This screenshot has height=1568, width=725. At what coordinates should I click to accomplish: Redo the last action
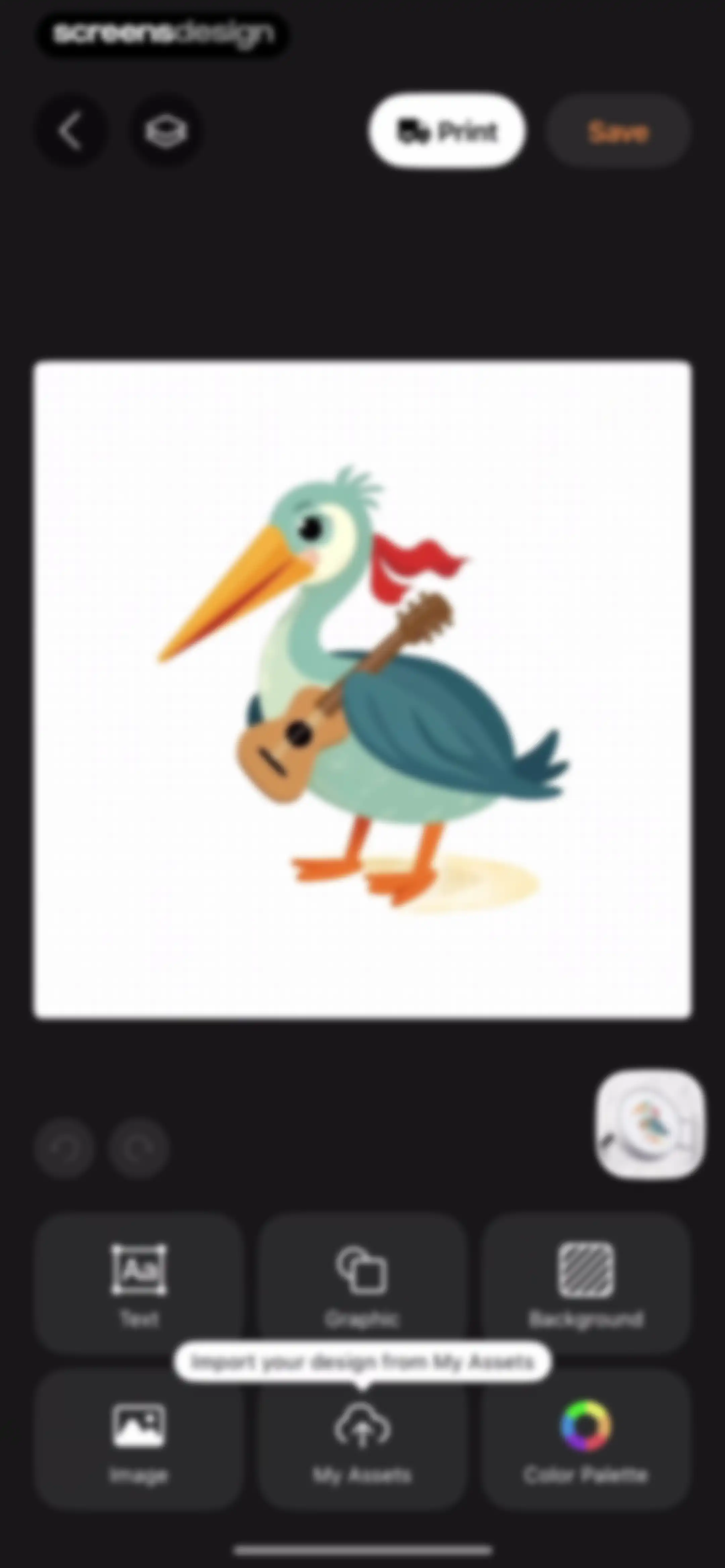coord(138,1148)
